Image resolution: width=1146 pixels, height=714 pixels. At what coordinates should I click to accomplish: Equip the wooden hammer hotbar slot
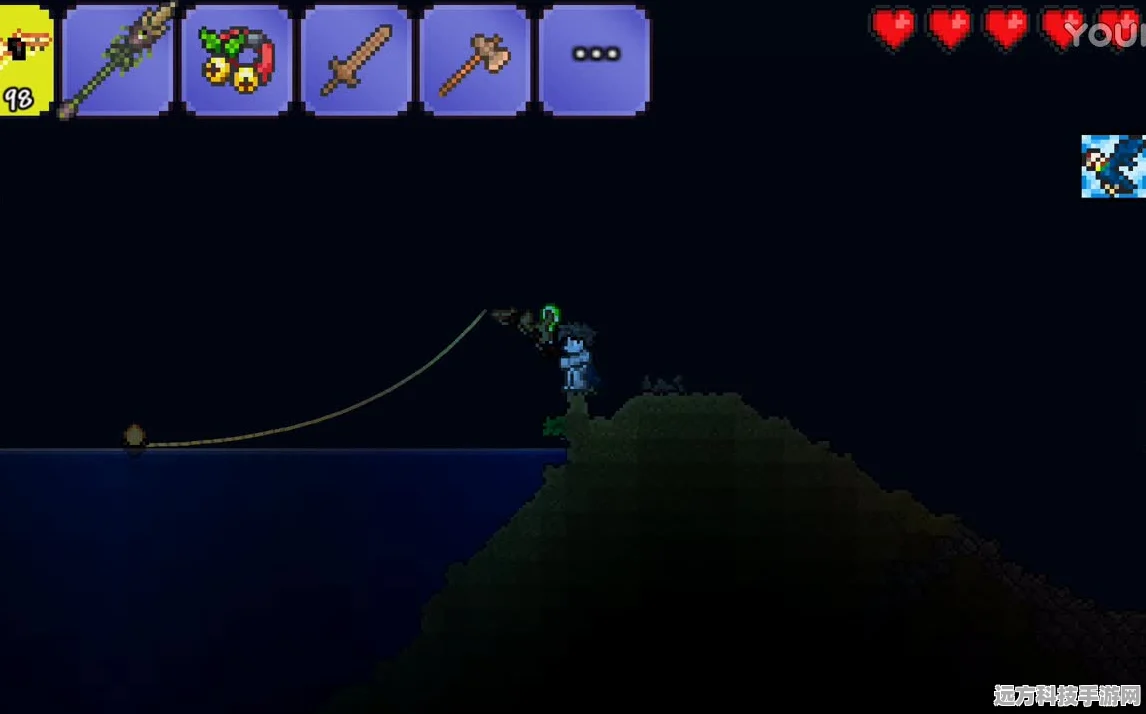click(x=474, y=60)
